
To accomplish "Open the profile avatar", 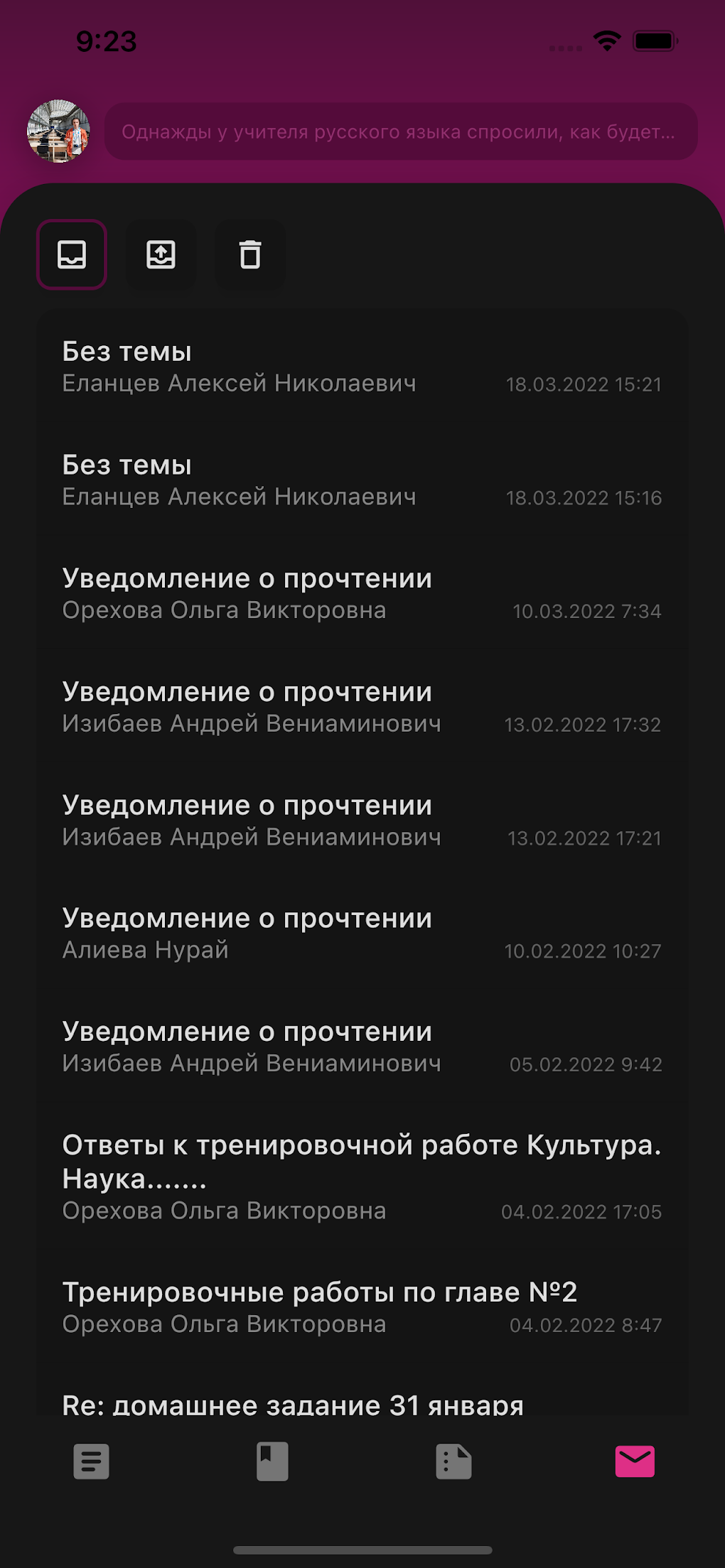I will coord(58,131).
